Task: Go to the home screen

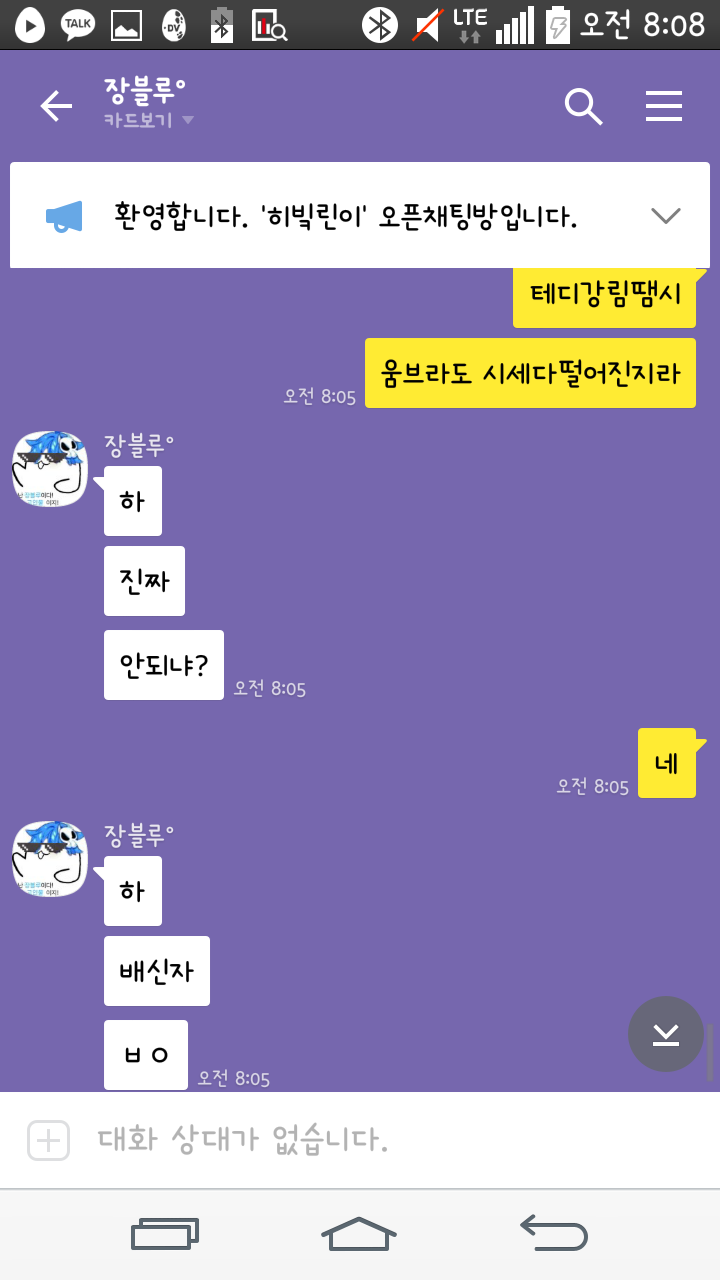Action: (x=359, y=1233)
